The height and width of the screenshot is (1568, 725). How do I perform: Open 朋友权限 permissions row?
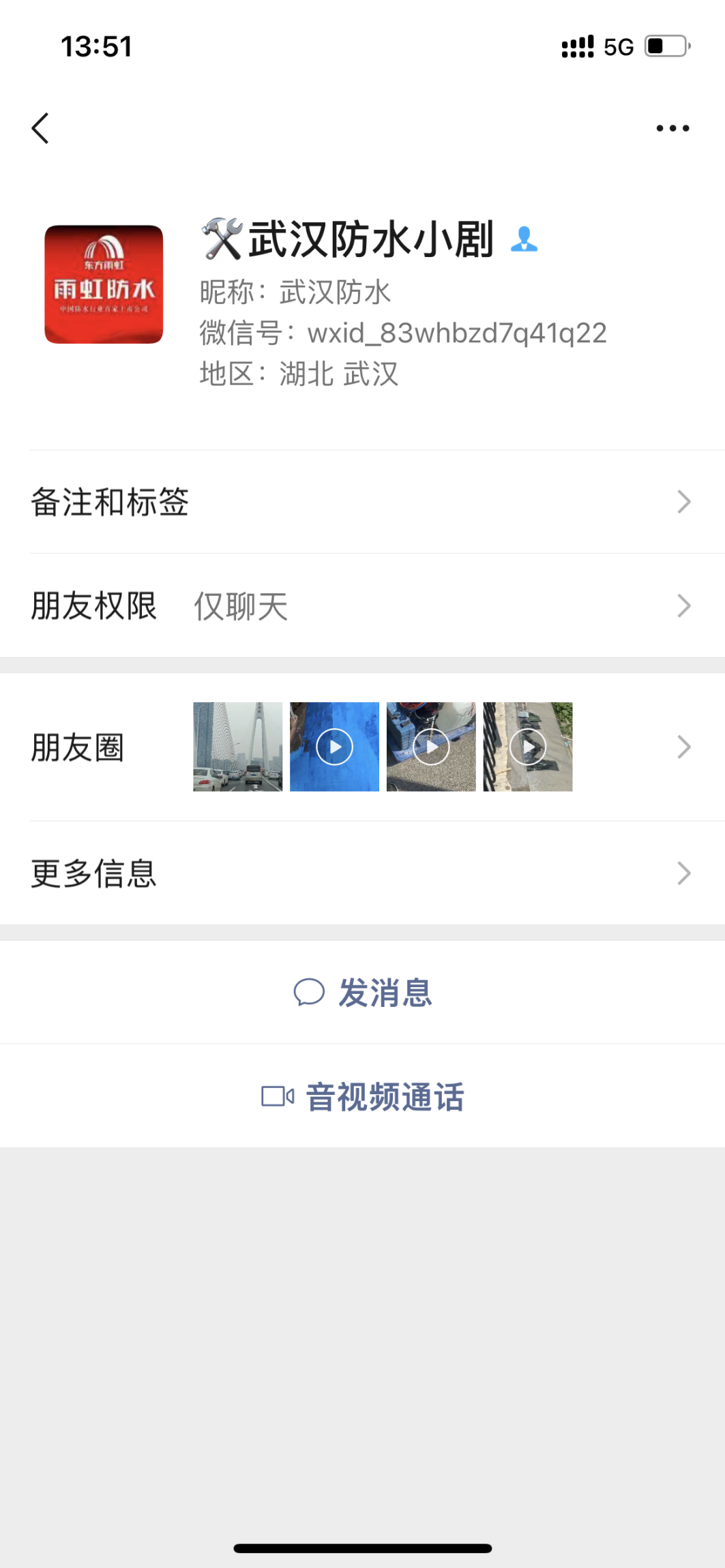pyautogui.click(x=361, y=606)
